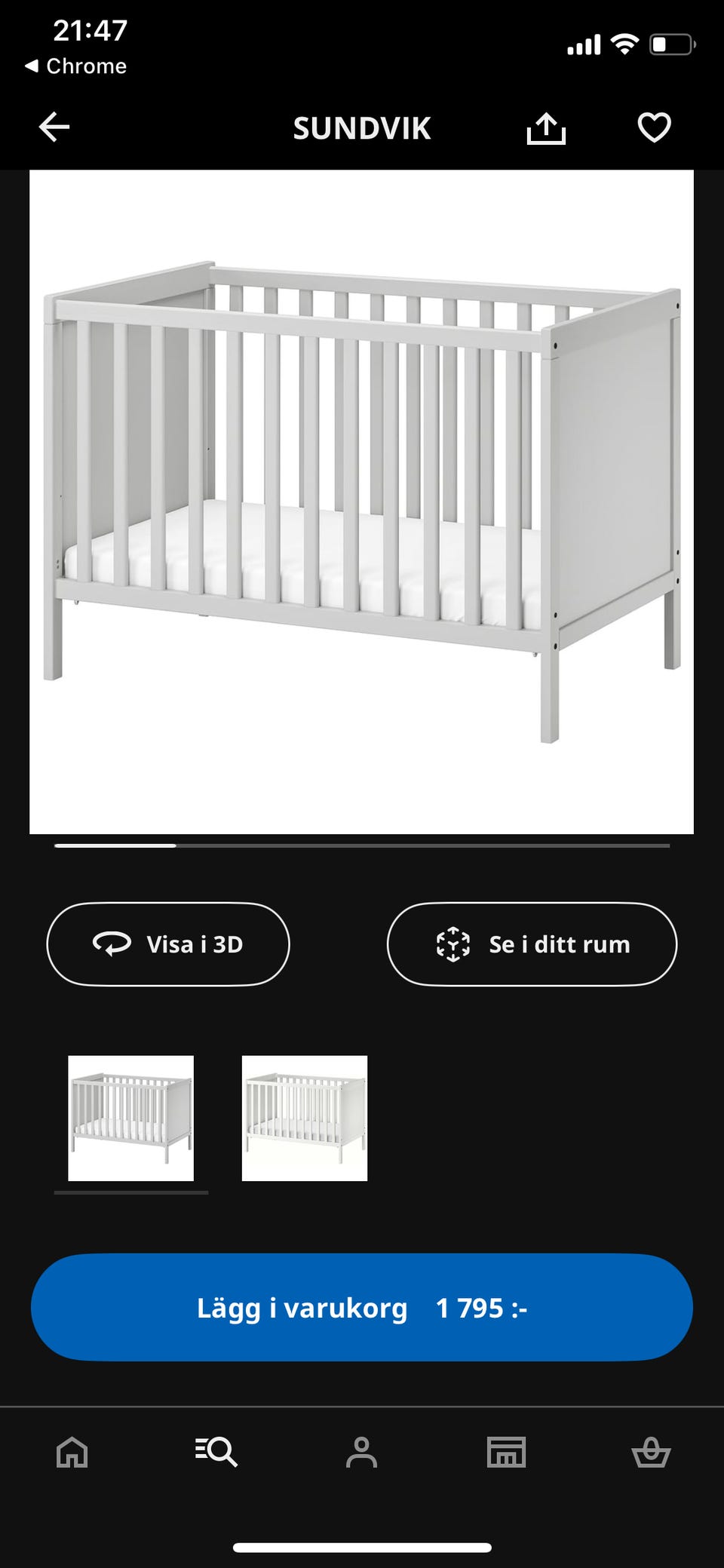Toggle back to the first crib thumbnail
This screenshot has width=724, height=1568.
click(x=131, y=1116)
